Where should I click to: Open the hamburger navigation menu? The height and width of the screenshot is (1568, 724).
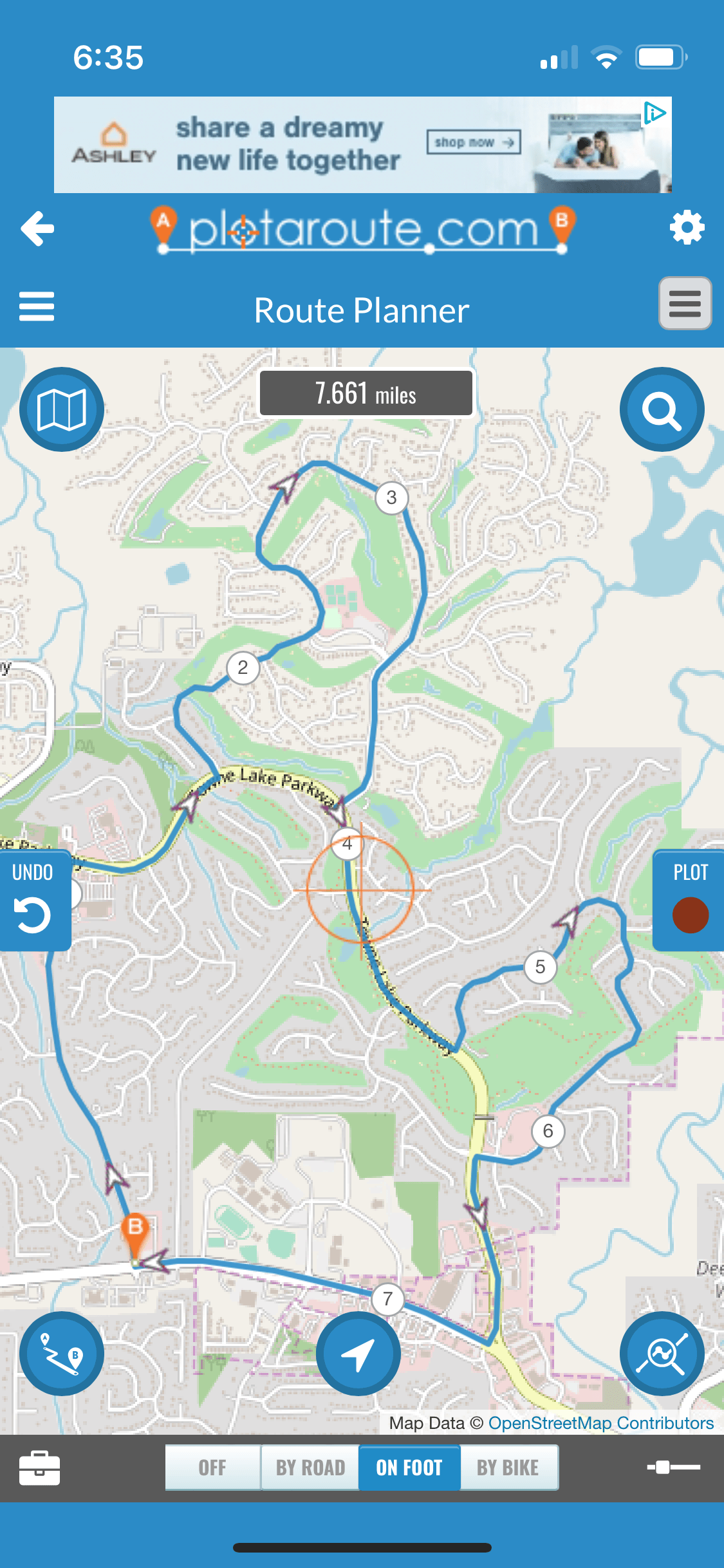37,306
